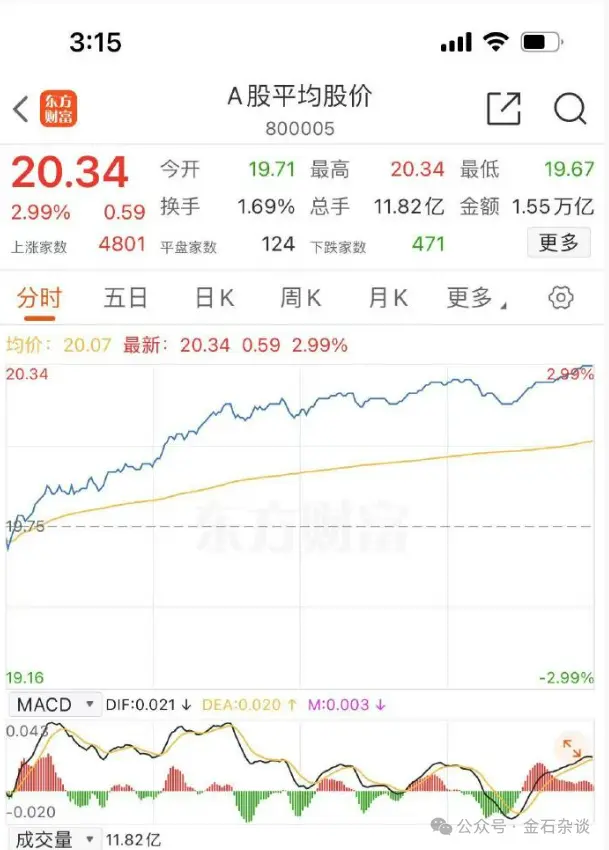The height and width of the screenshot is (850, 609).
Task: Open the MACD indicator dropdown
Action: coord(56,704)
